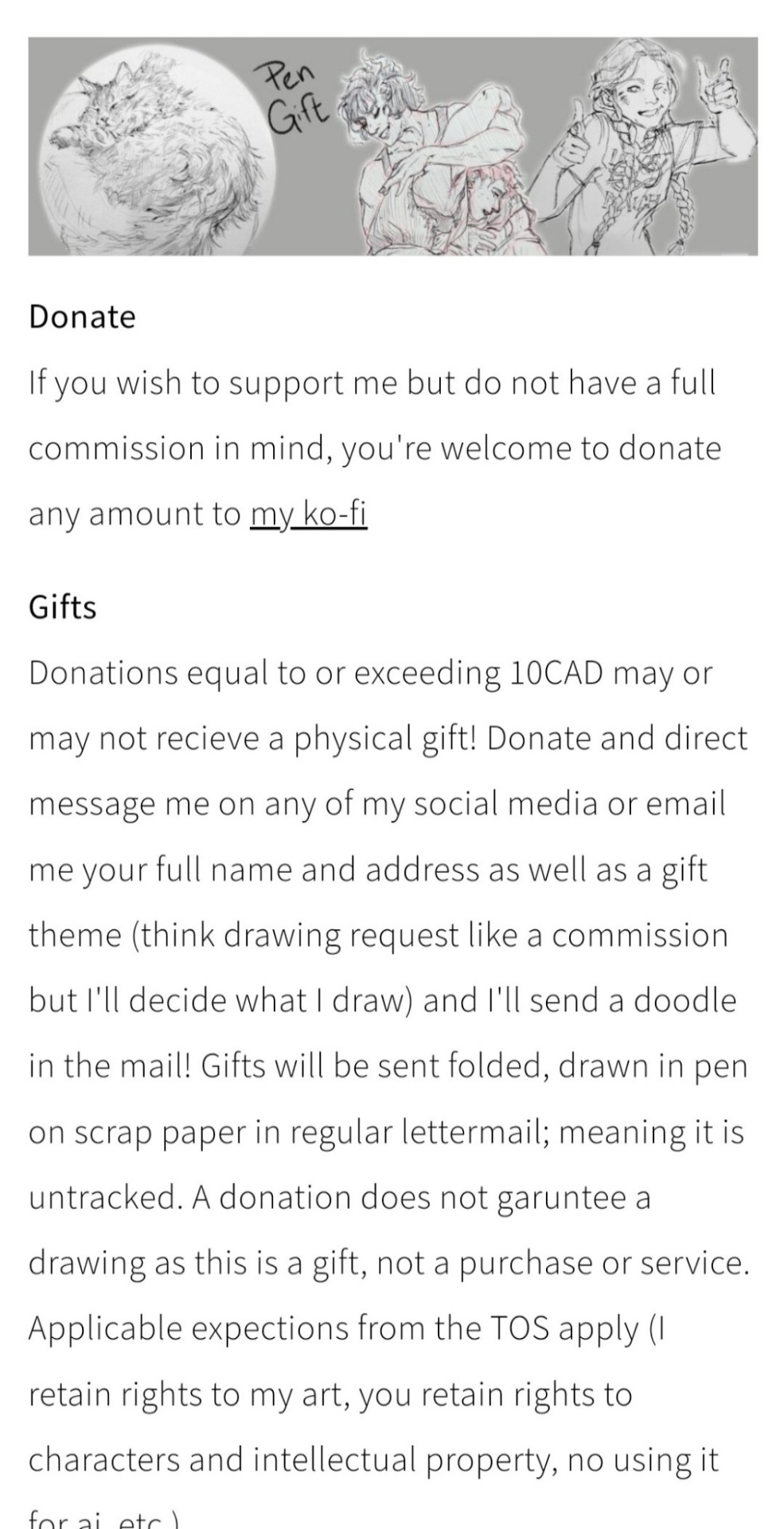The image size is (784, 1529).
Task: Open the my ko-fi link
Action: click(x=308, y=514)
